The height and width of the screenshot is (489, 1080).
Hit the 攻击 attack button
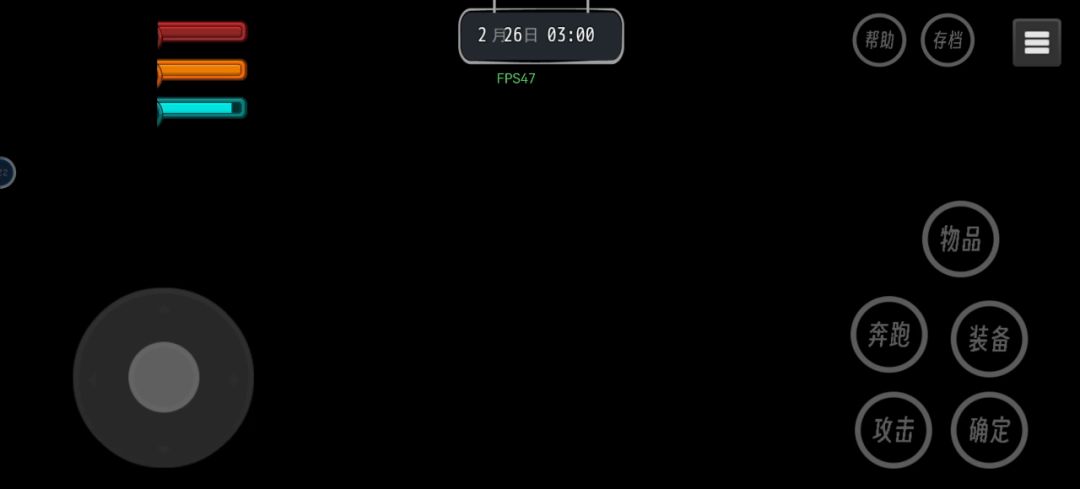click(893, 430)
